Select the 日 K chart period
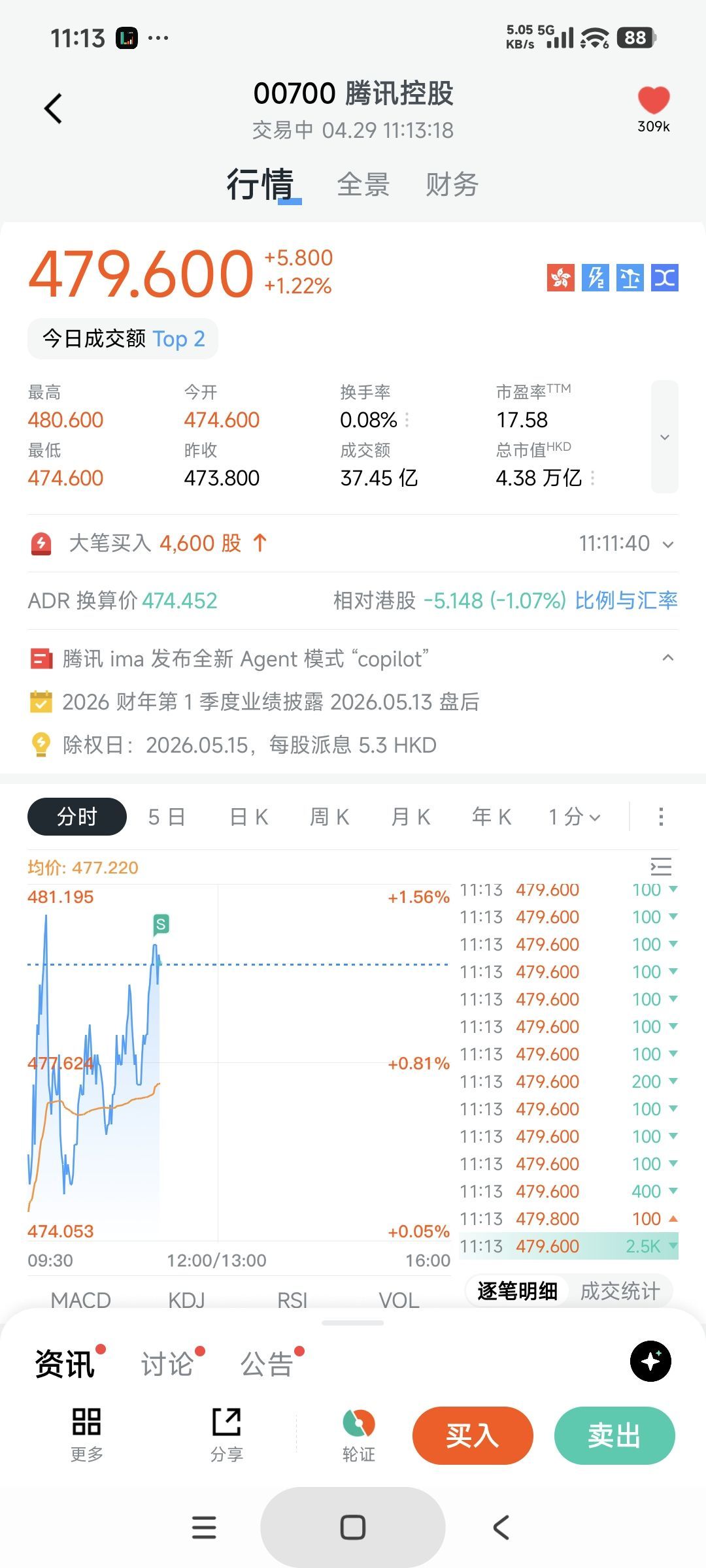The width and height of the screenshot is (706, 1568). pos(248,817)
